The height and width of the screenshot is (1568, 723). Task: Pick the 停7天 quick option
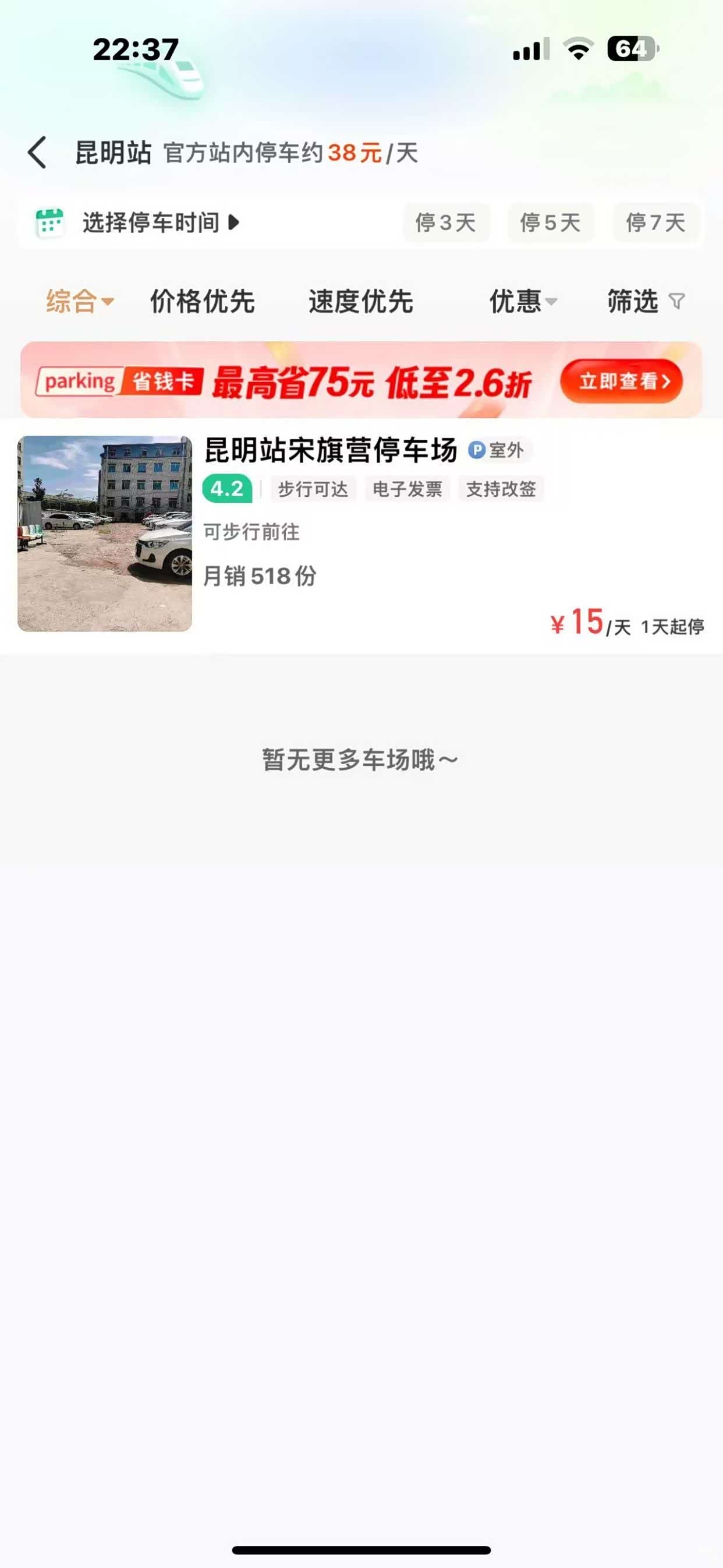655,223
